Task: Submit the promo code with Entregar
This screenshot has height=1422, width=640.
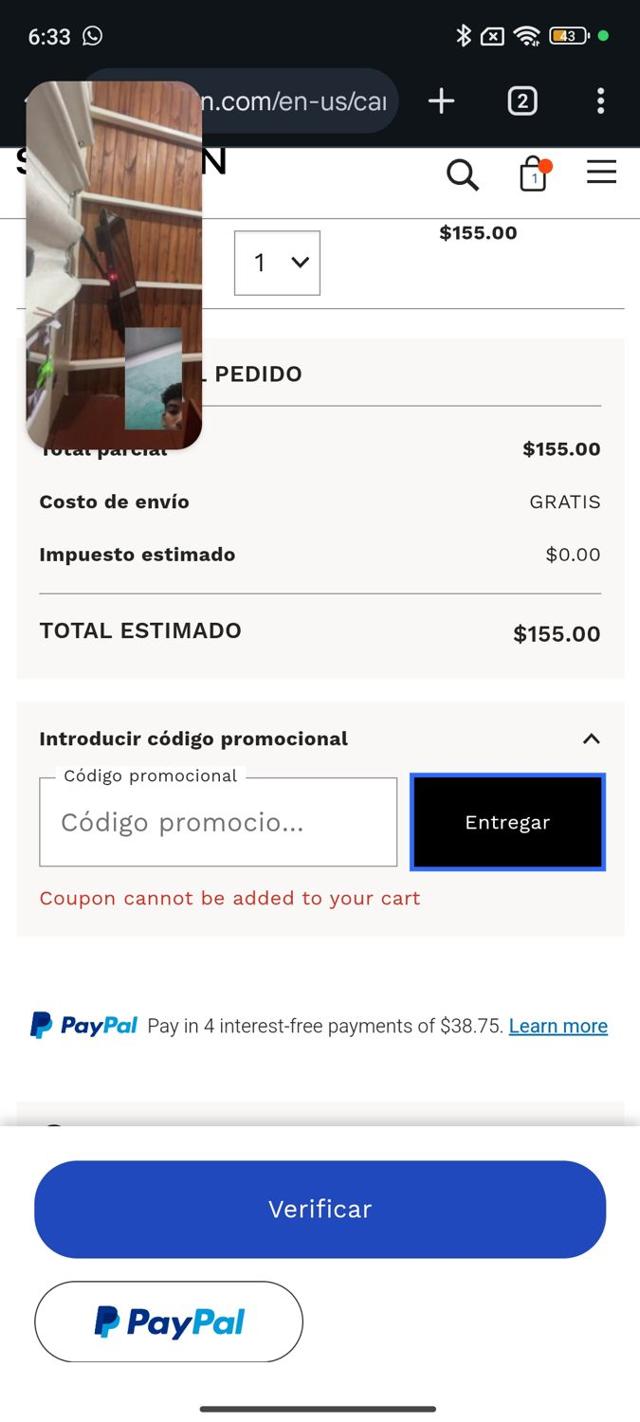Action: [507, 822]
